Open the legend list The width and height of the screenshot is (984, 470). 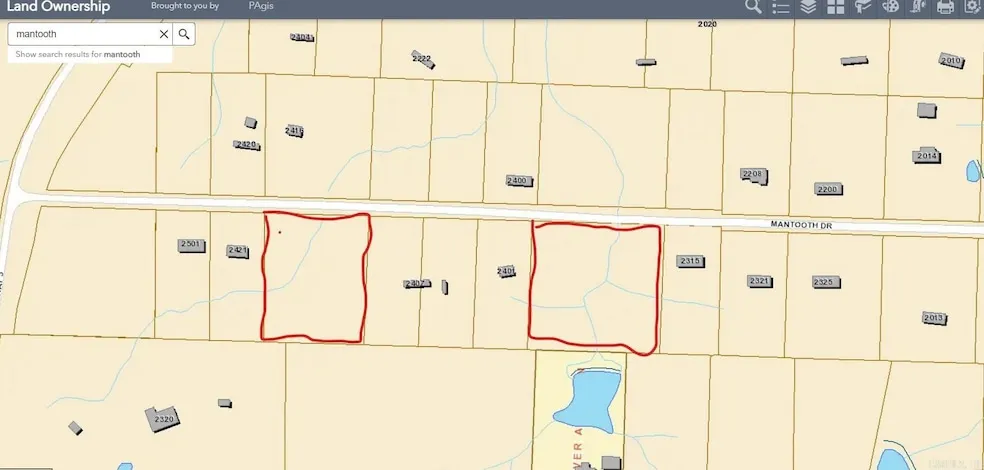coord(781,8)
